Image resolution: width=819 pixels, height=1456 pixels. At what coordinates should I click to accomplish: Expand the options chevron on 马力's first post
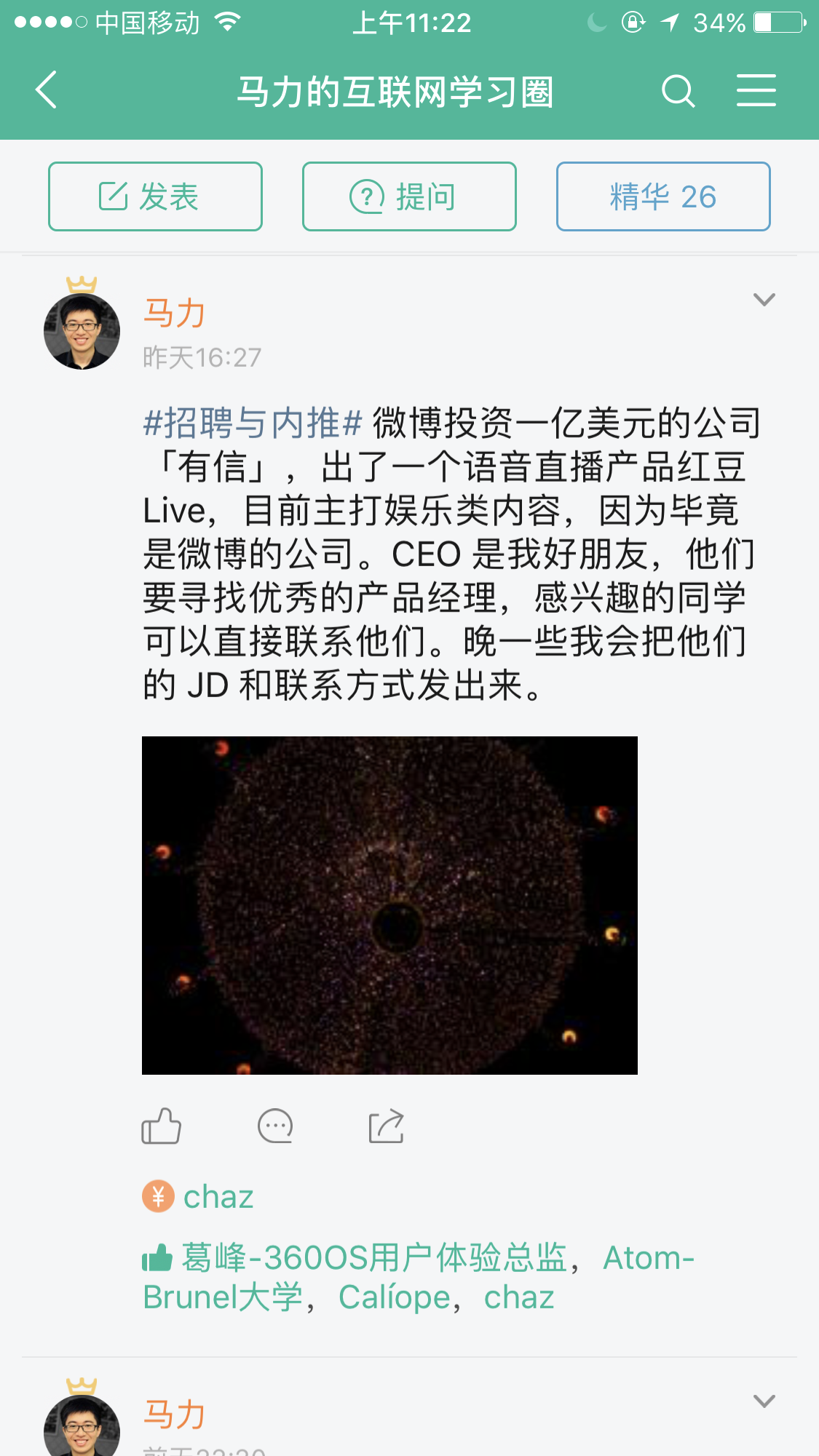tap(763, 299)
